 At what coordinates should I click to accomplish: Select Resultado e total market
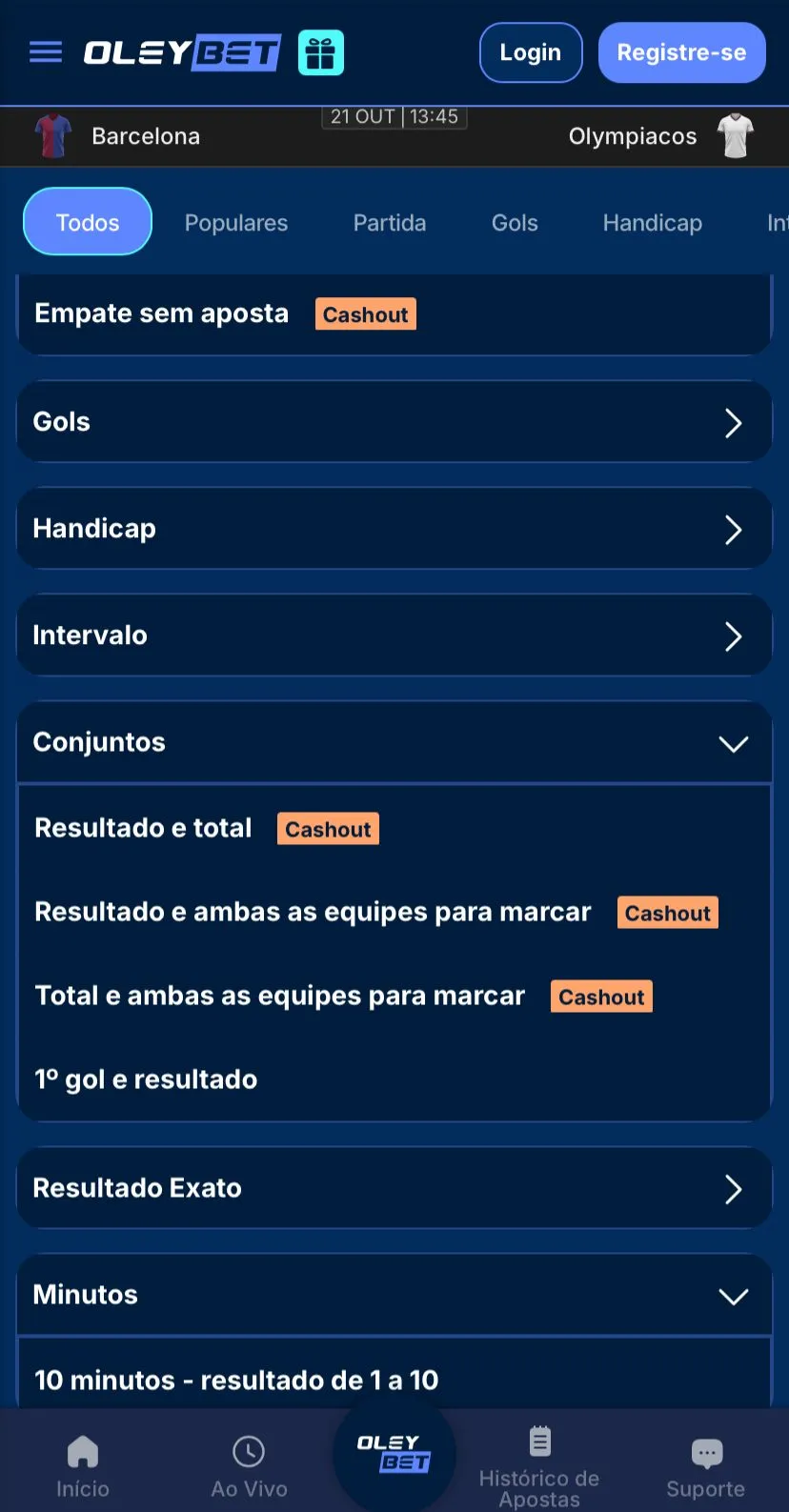tap(143, 828)
